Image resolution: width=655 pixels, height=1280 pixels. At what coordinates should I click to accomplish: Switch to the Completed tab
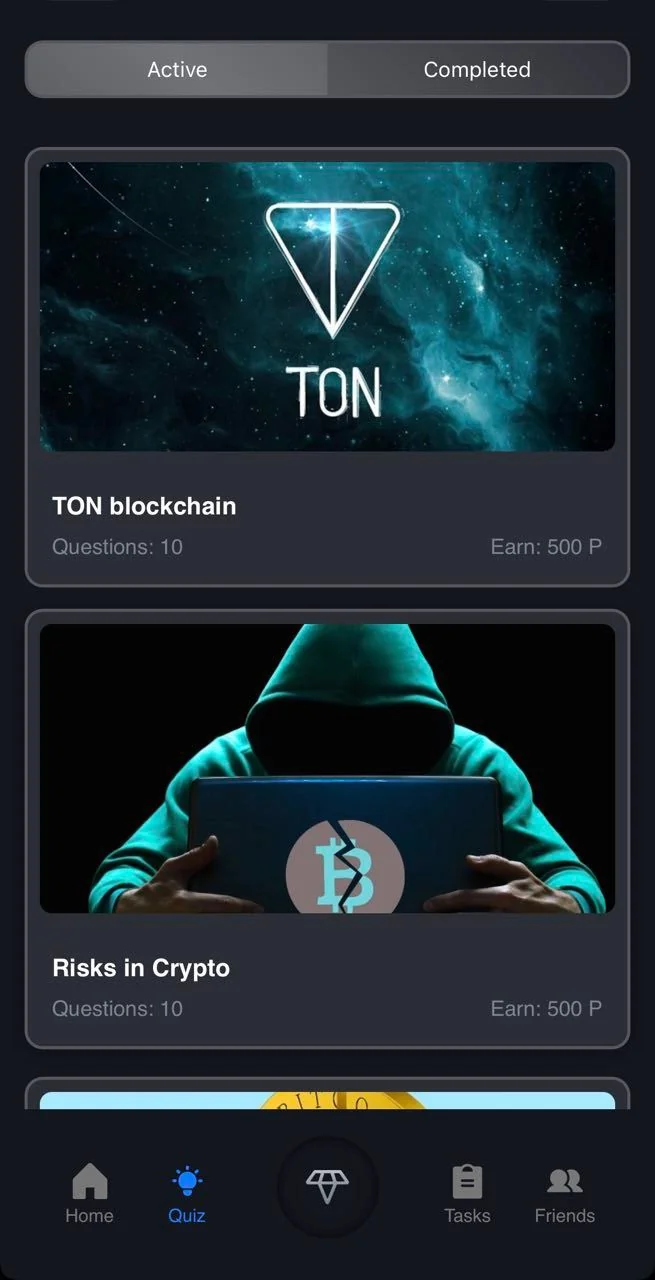(x=477, y=70)
